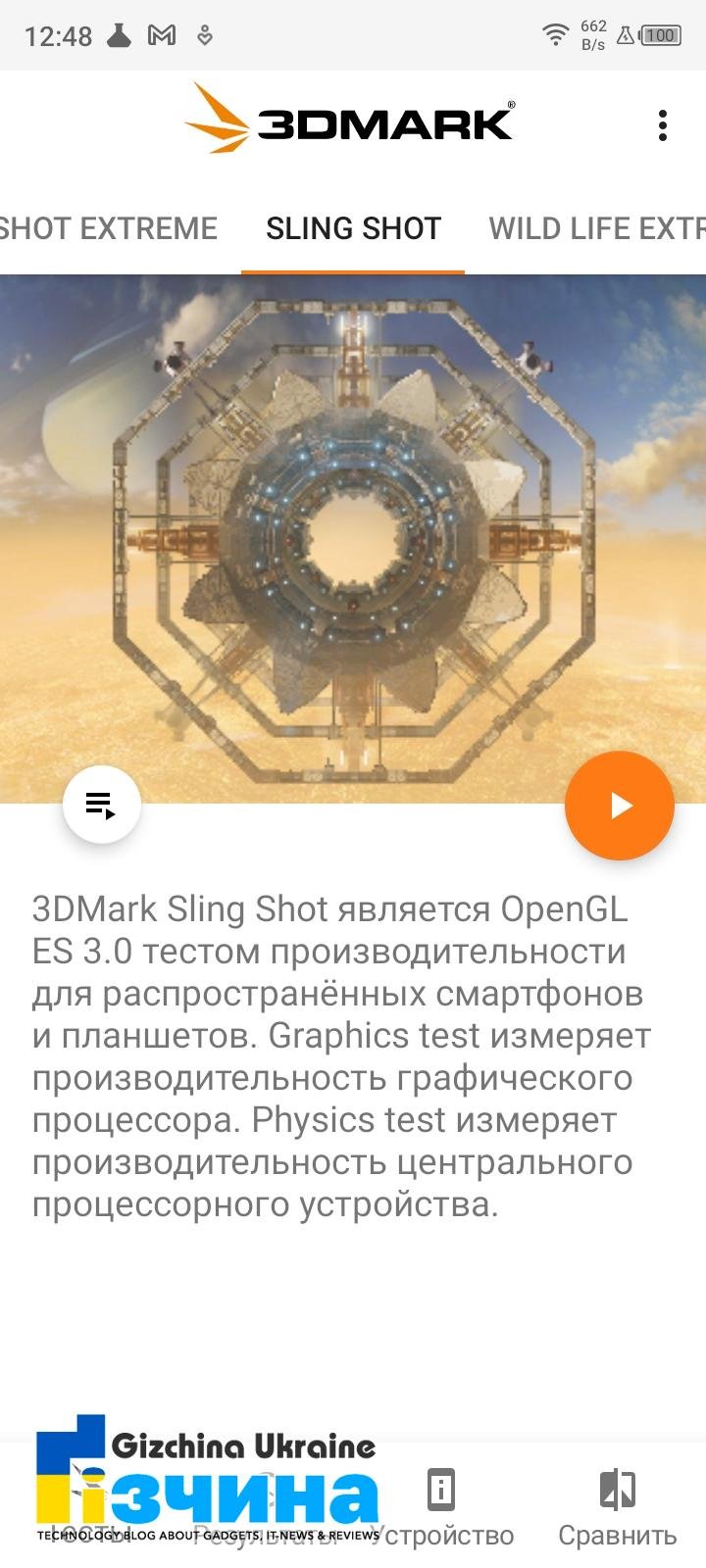Switch to the Sling Shot Extreme tab
706x1568 pixels.
[108, 228]
